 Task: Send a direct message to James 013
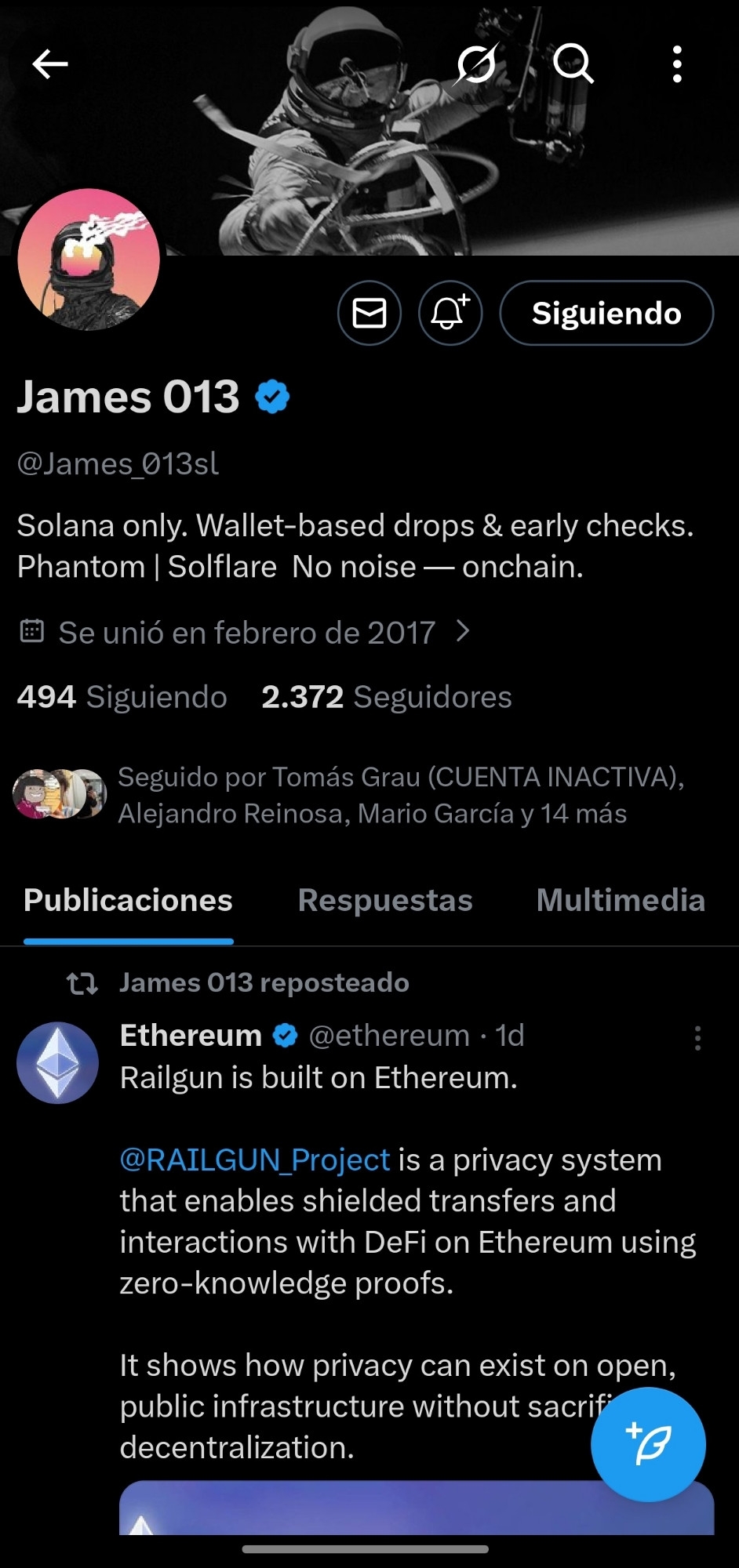[x=369, y=313]
